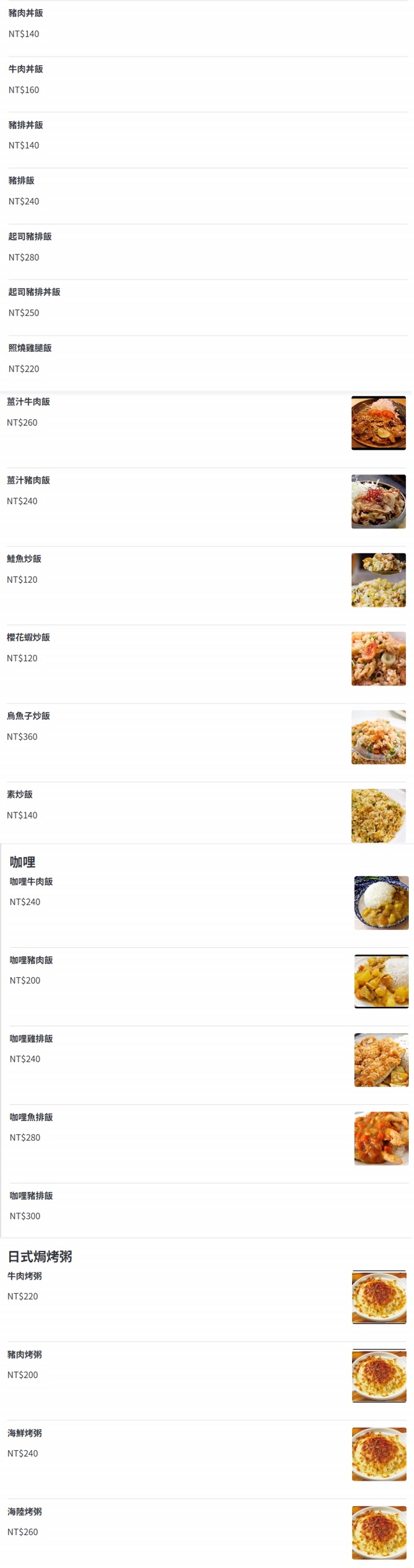Tap the 照燒雞腿飯 row

click(x=30, y=348)
